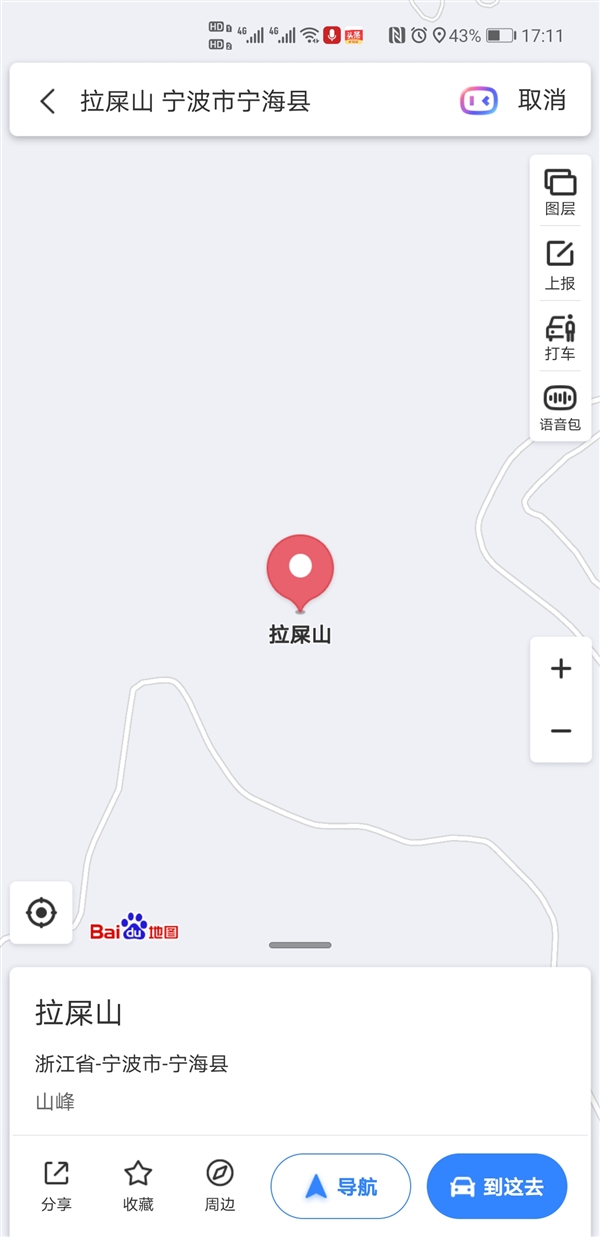Cancel the search with 取消

[x=542, y=100]
